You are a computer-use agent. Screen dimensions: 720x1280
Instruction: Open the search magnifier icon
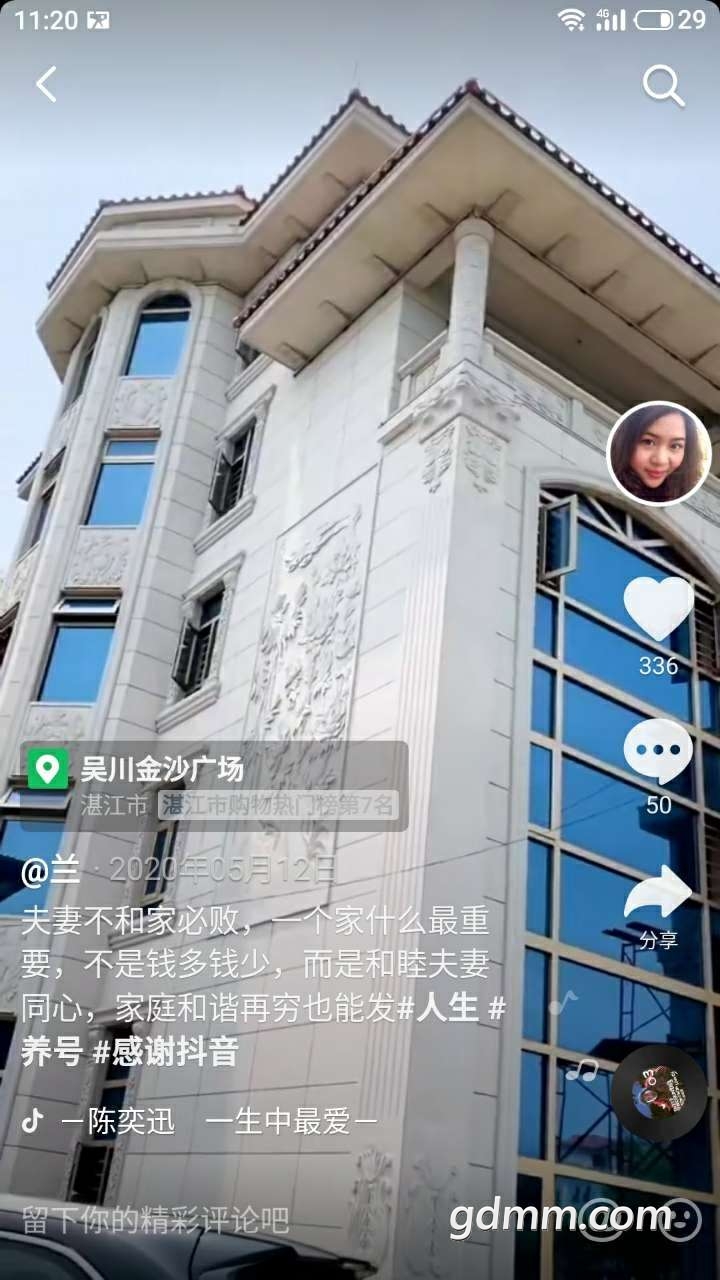click(663, 86)
